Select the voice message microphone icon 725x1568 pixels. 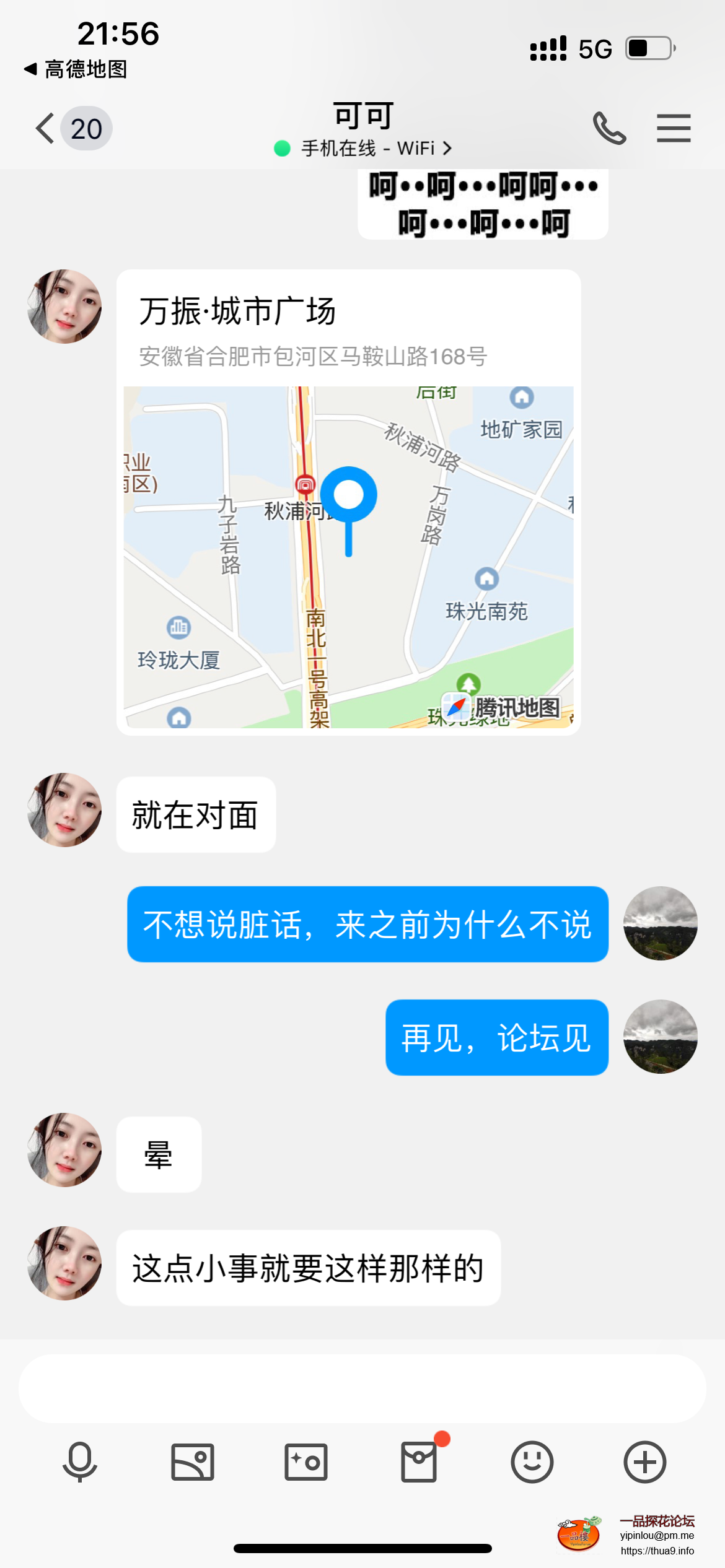coord(79,1463)
